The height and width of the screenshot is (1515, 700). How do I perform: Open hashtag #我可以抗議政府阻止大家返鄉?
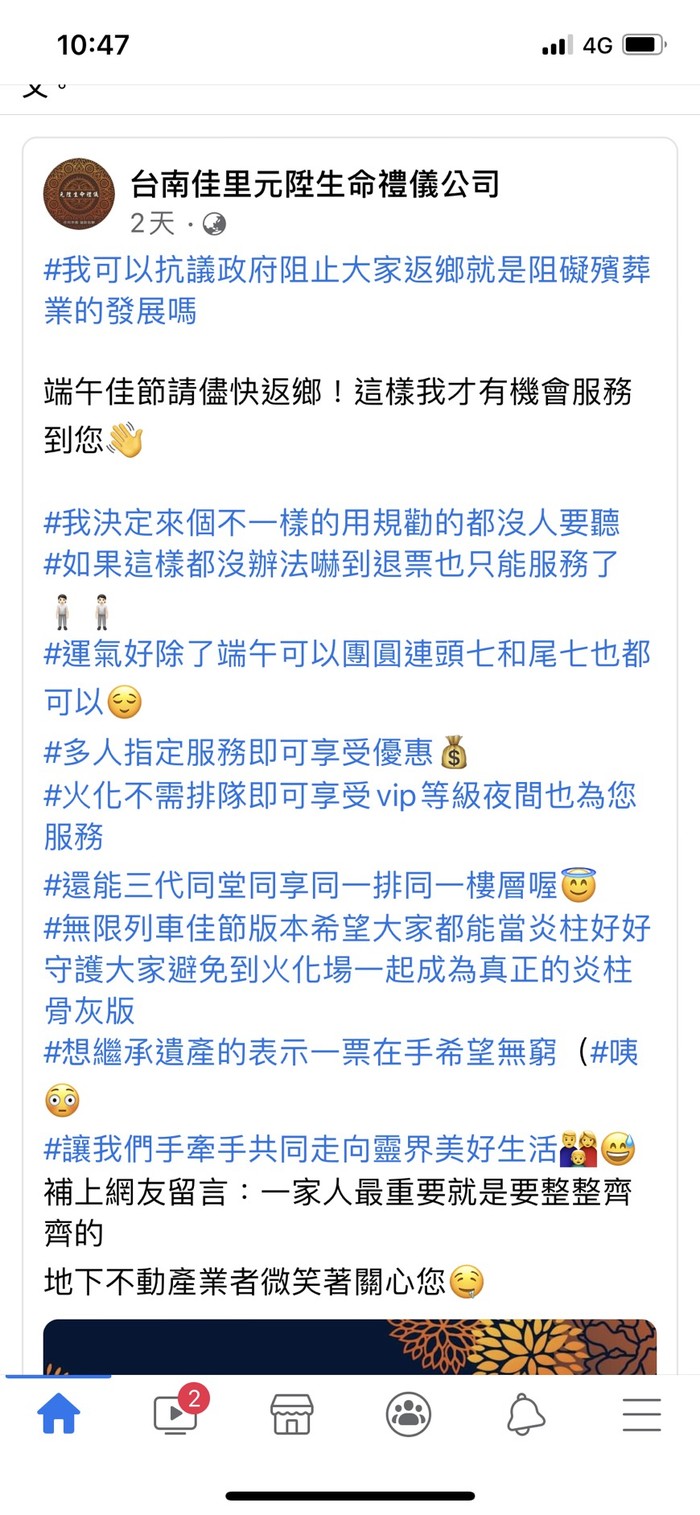[340, 269]
